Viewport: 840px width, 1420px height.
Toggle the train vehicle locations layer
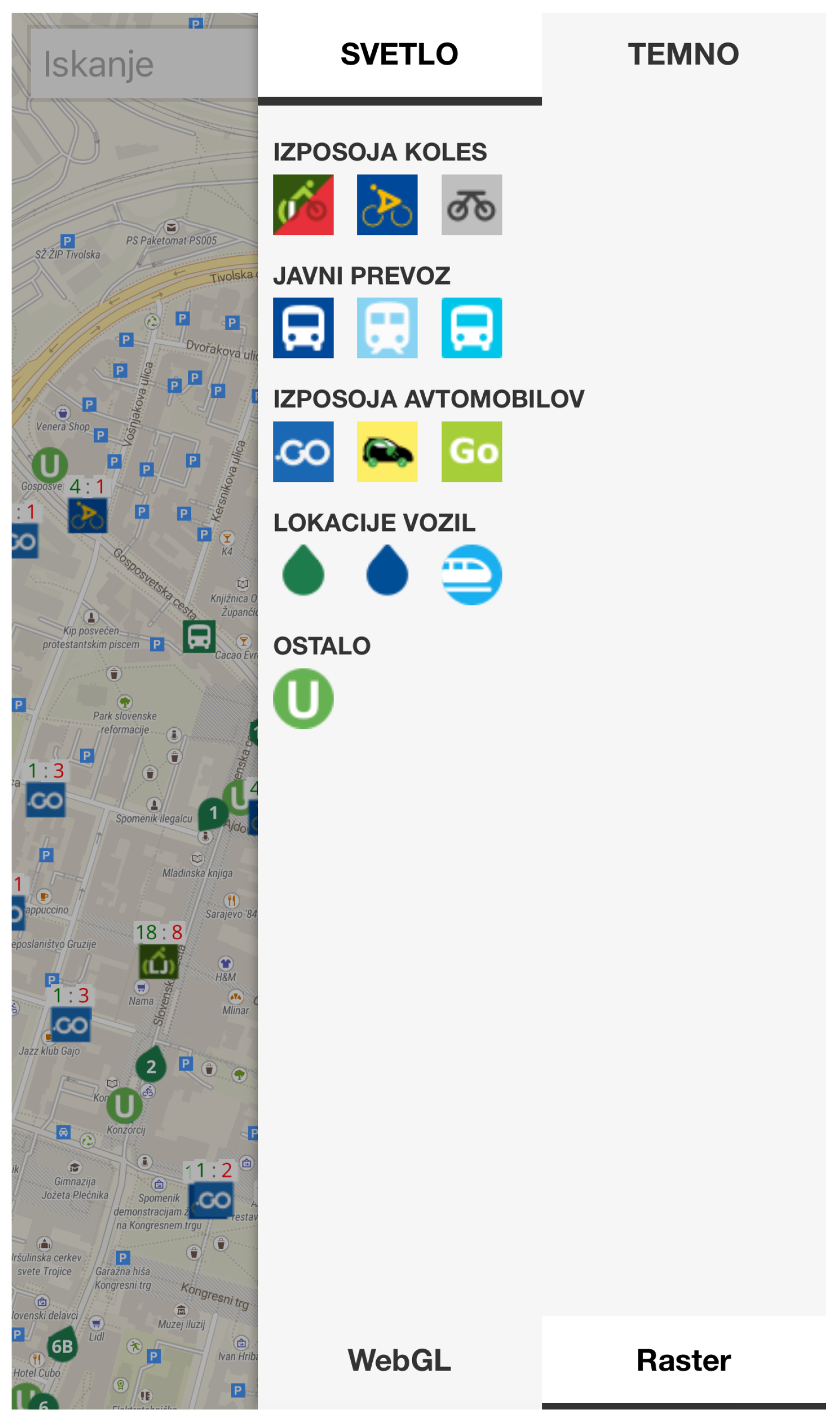tap(472, 575)
